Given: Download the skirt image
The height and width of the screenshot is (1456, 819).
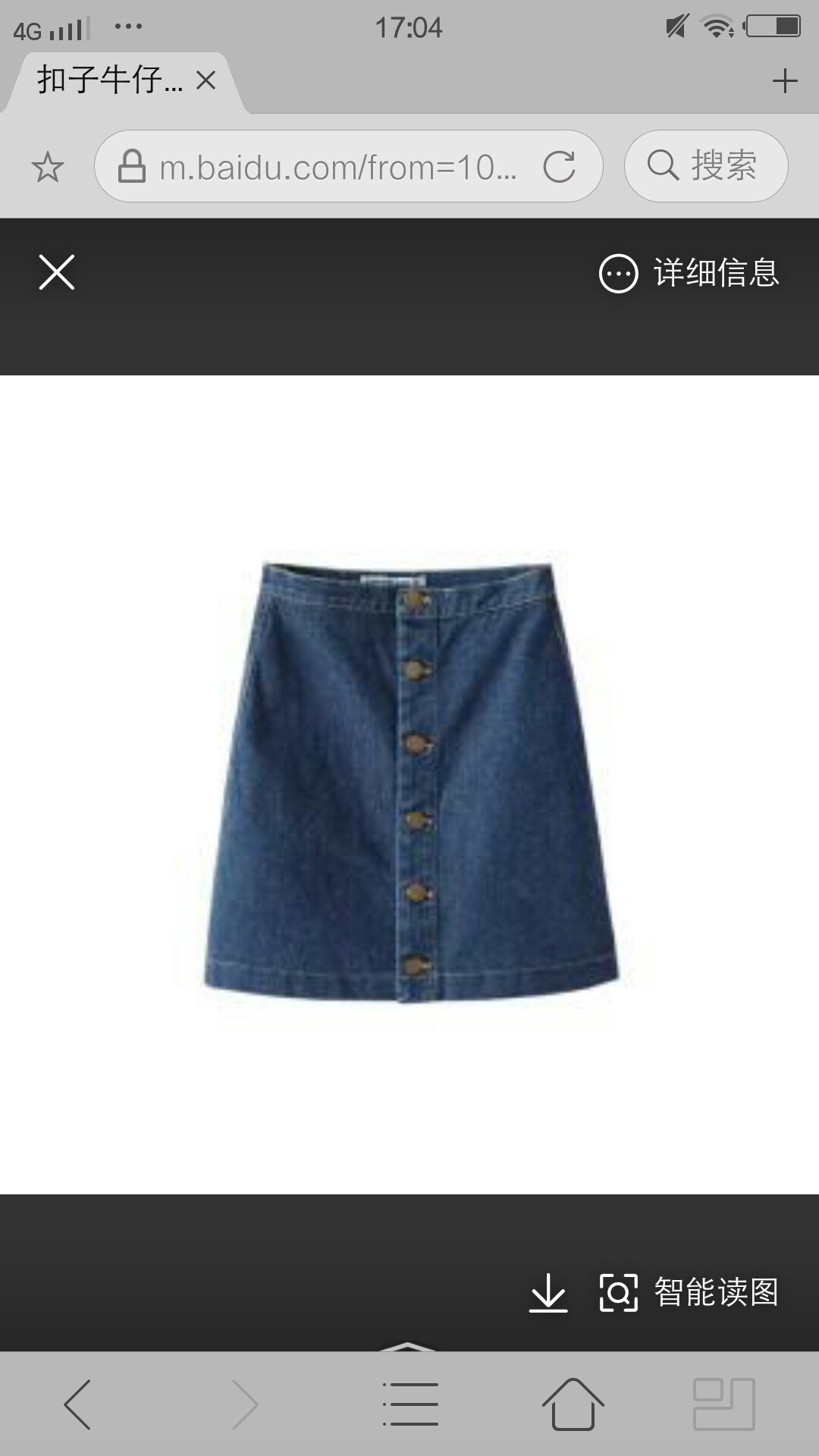Looking at the screenshot, I should tap(548, 1292).
